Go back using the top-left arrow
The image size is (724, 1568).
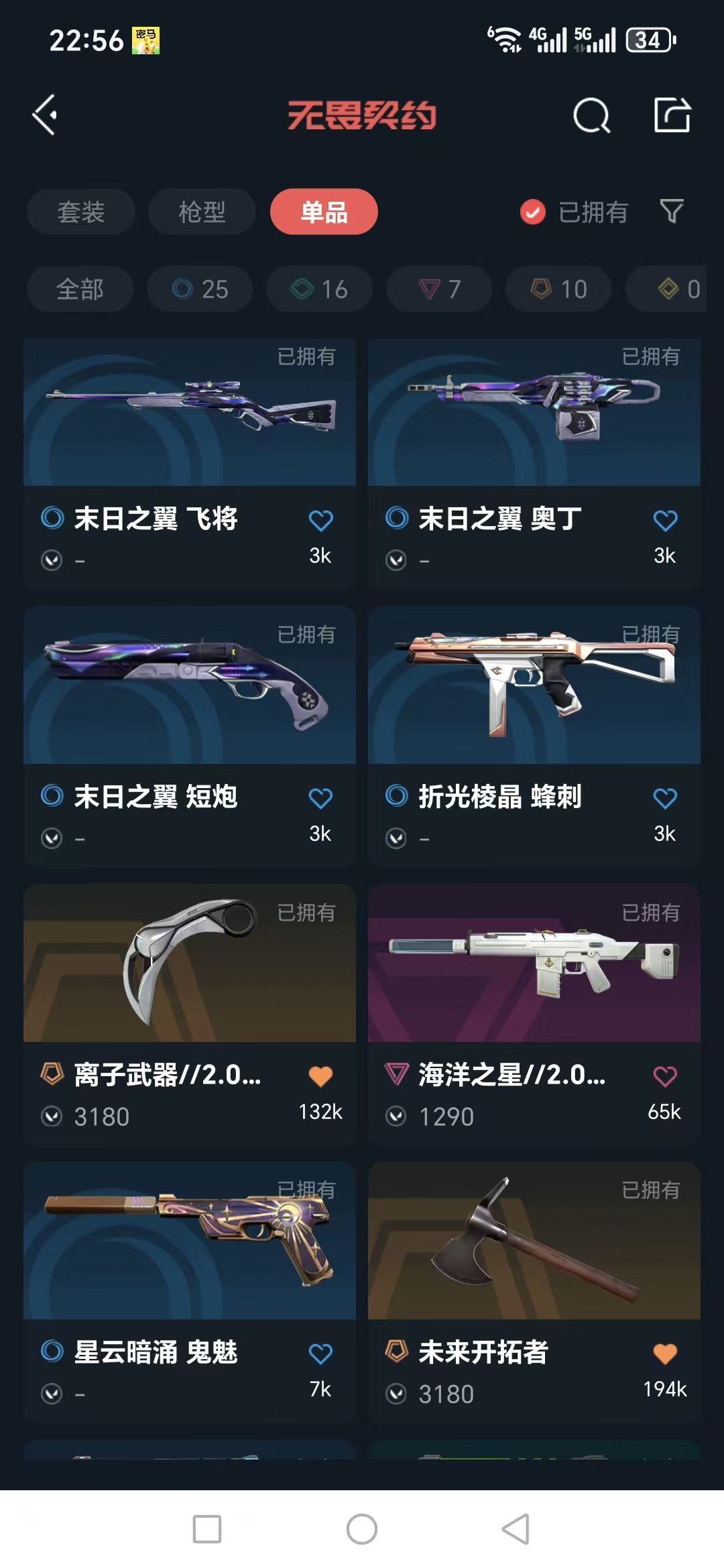(x=46, y=115)
